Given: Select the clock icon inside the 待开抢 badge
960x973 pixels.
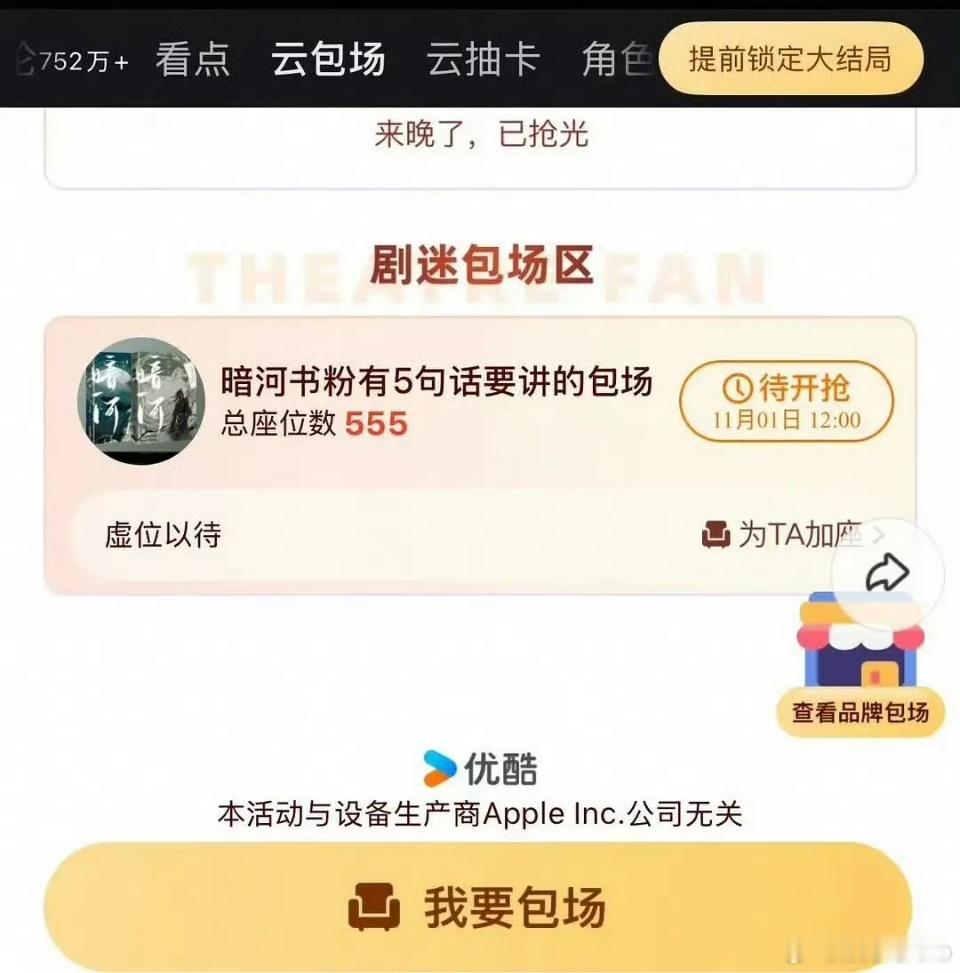Looking at the screenshot, I should (x=736, y=391).
